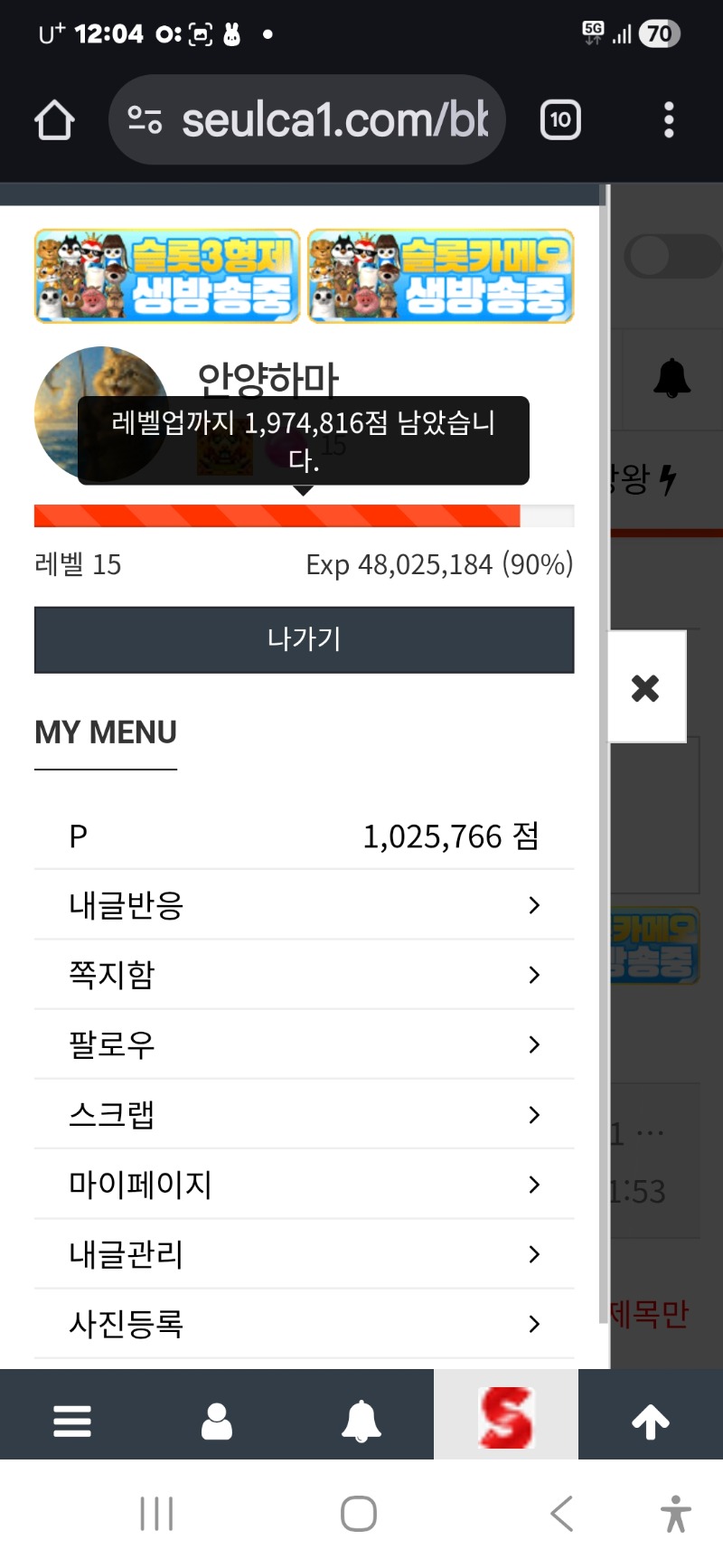This screenshot has height=1568, width=723.
Task: Tap the red S logo button
Action: click(x=506, y=1417)
